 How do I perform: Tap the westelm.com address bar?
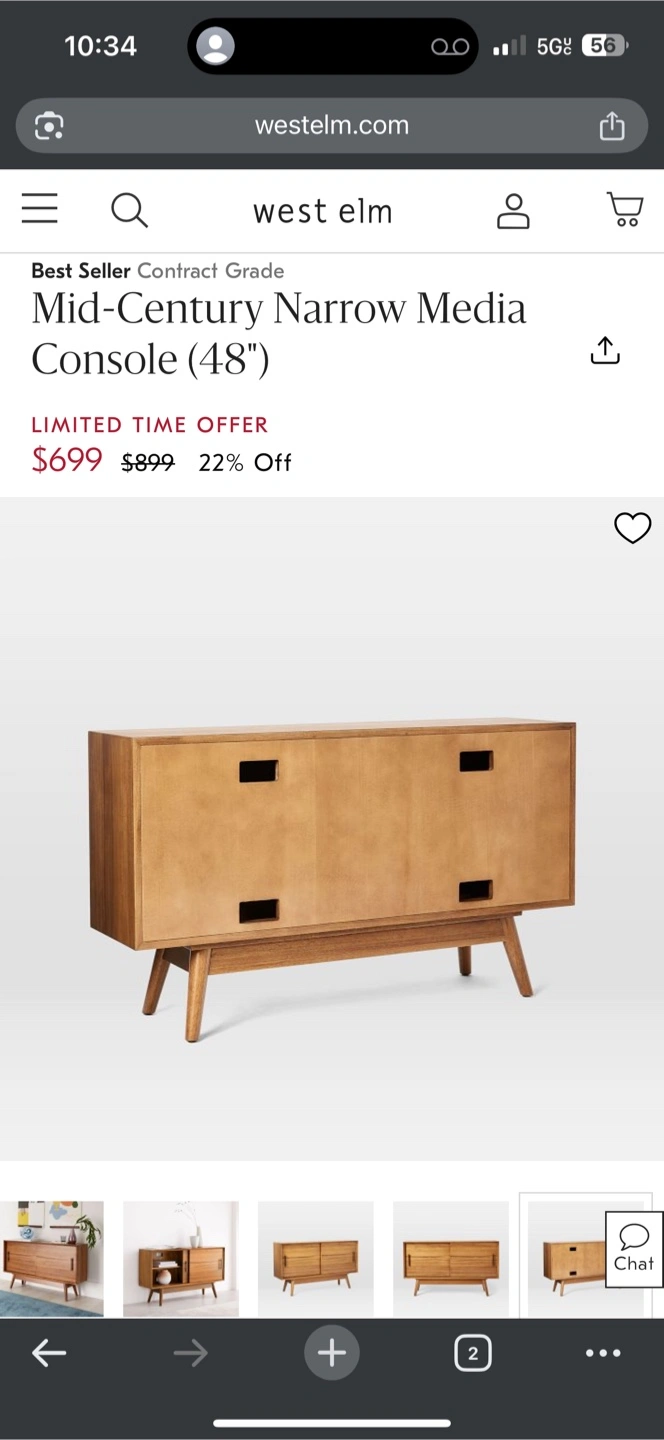coord(332,126)
